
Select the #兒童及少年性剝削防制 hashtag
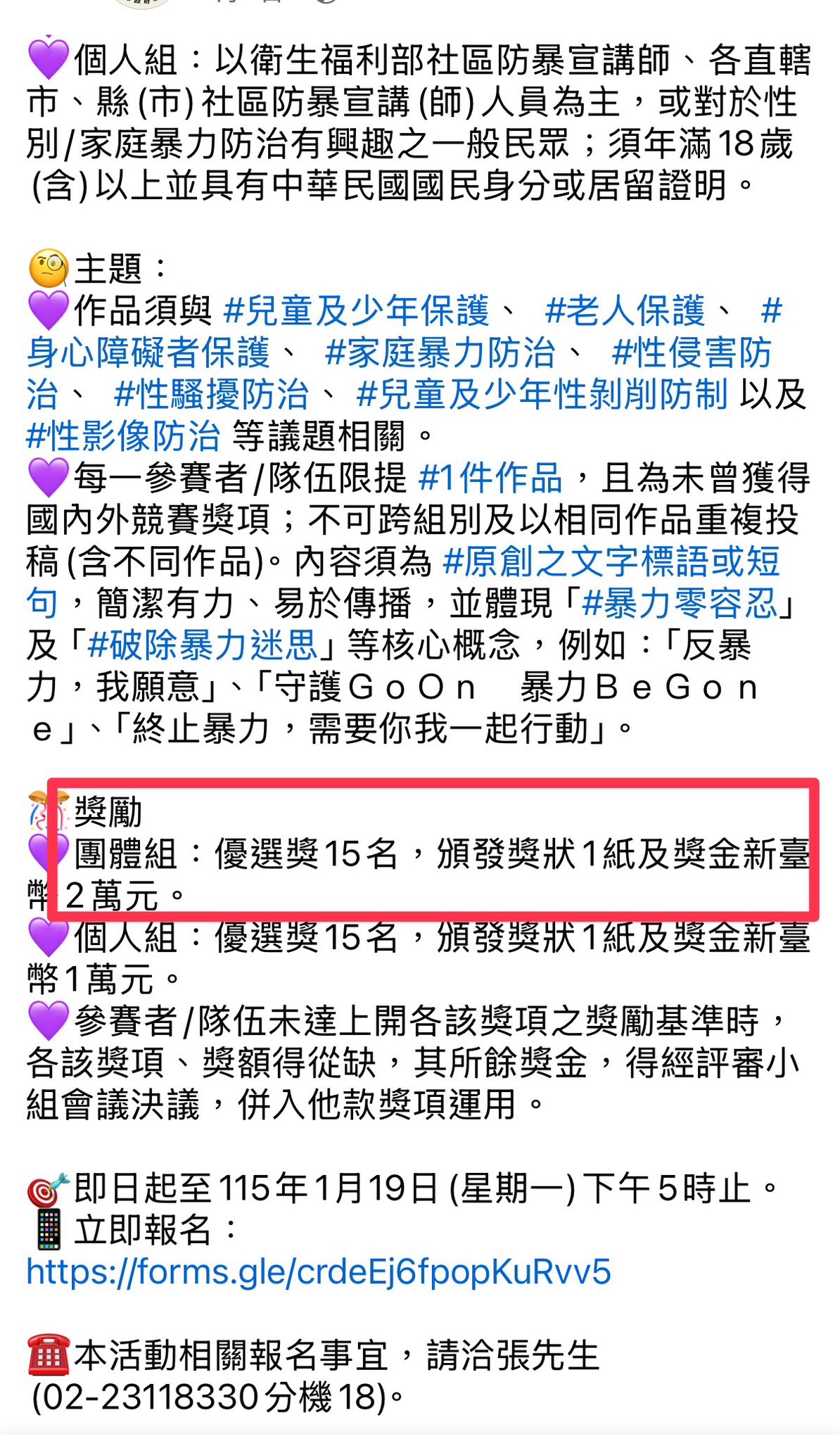(542, 395)
